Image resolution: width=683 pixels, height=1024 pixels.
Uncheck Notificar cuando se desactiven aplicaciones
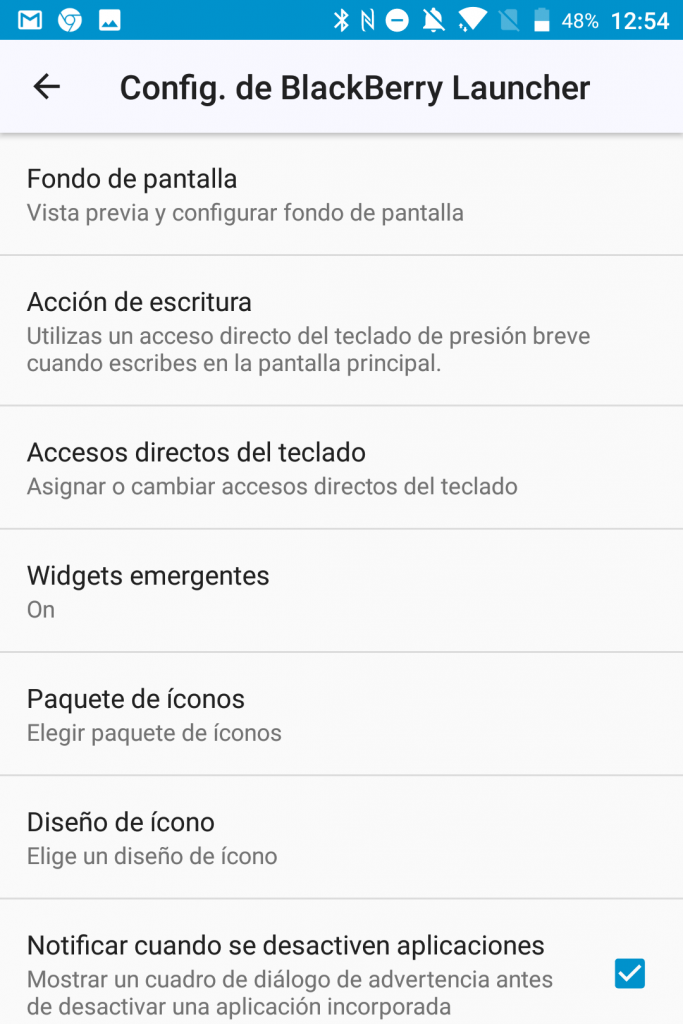[x=629, y=973]
